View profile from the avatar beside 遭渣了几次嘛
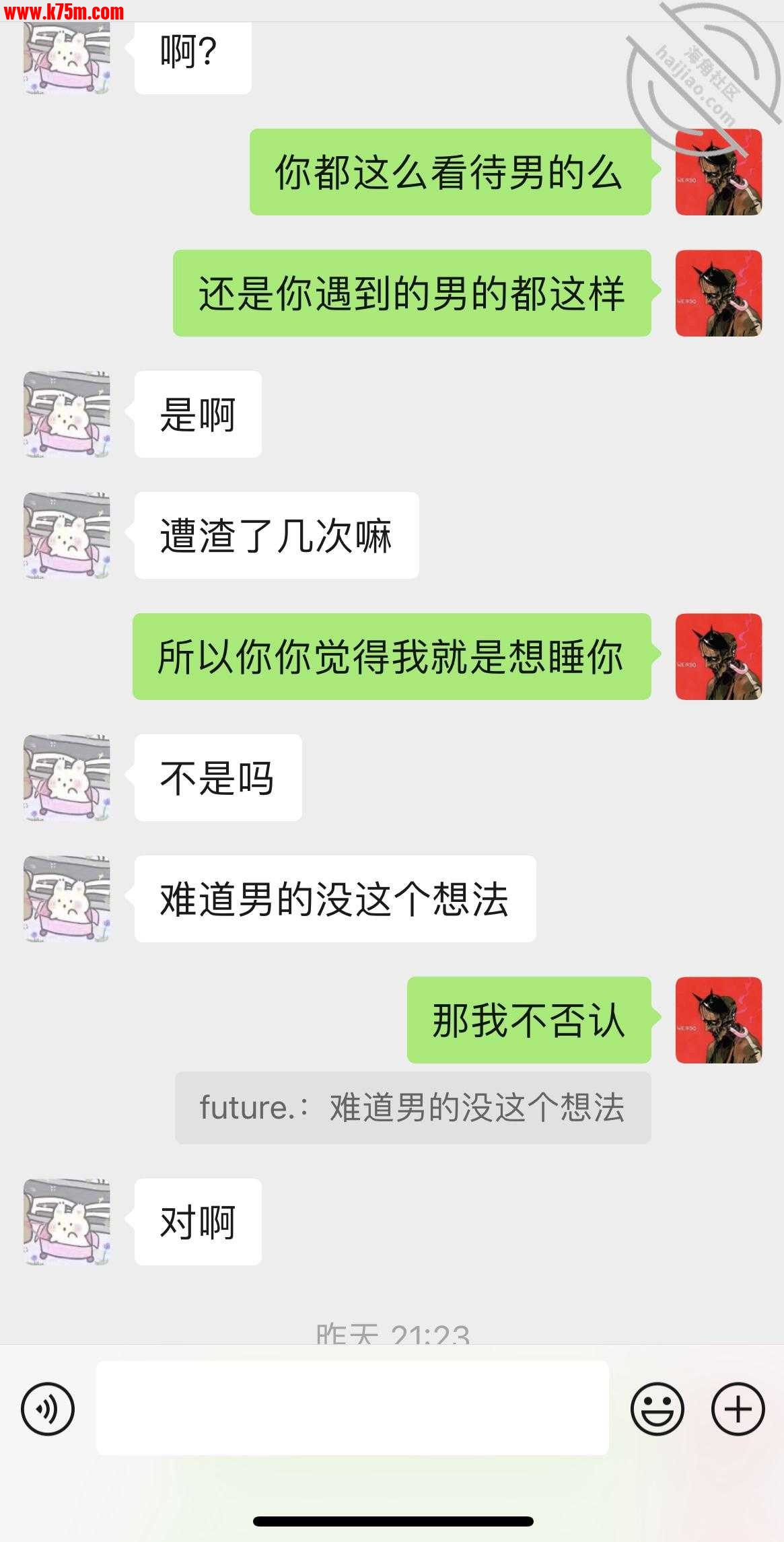Viewport: 784px width, 1542px height. click(67, 535)
